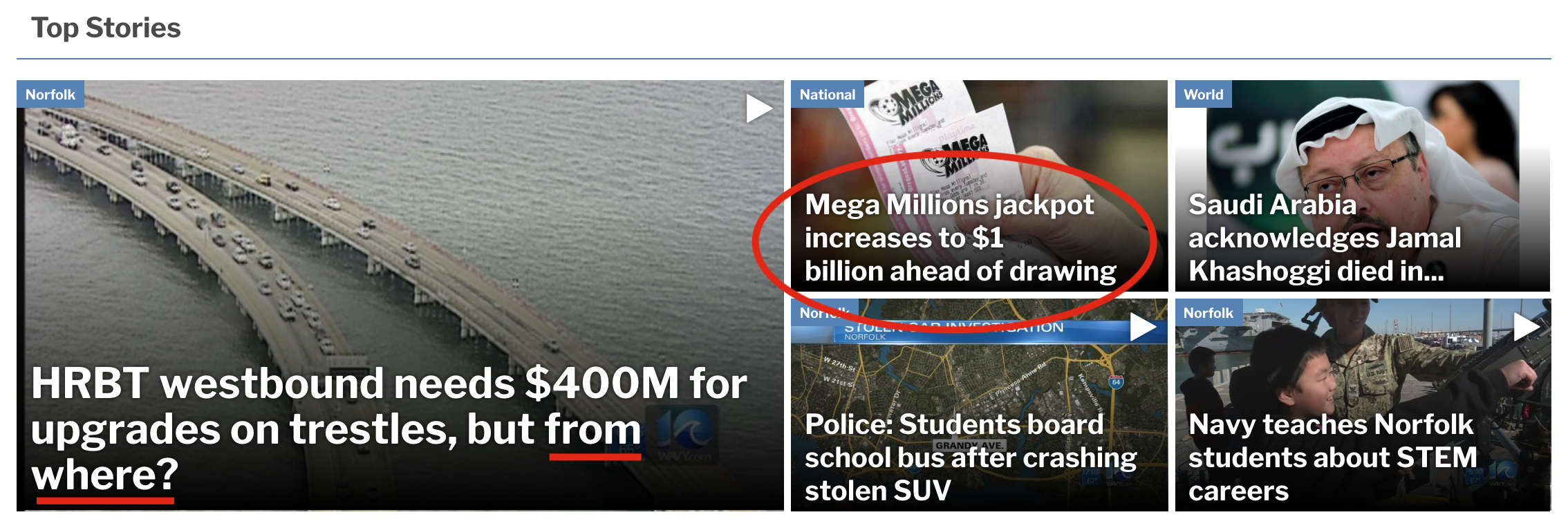Open the HRBT westbound upgrades story
Screen dimensions: 1568x528
[x=387, y=428]
